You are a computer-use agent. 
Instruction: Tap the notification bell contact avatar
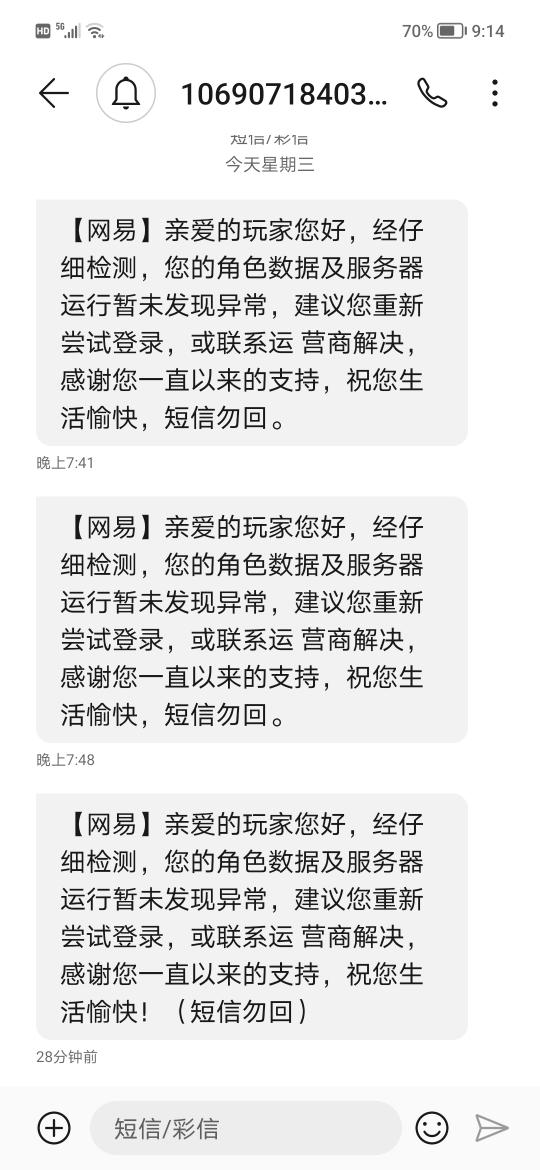(126, 93)
